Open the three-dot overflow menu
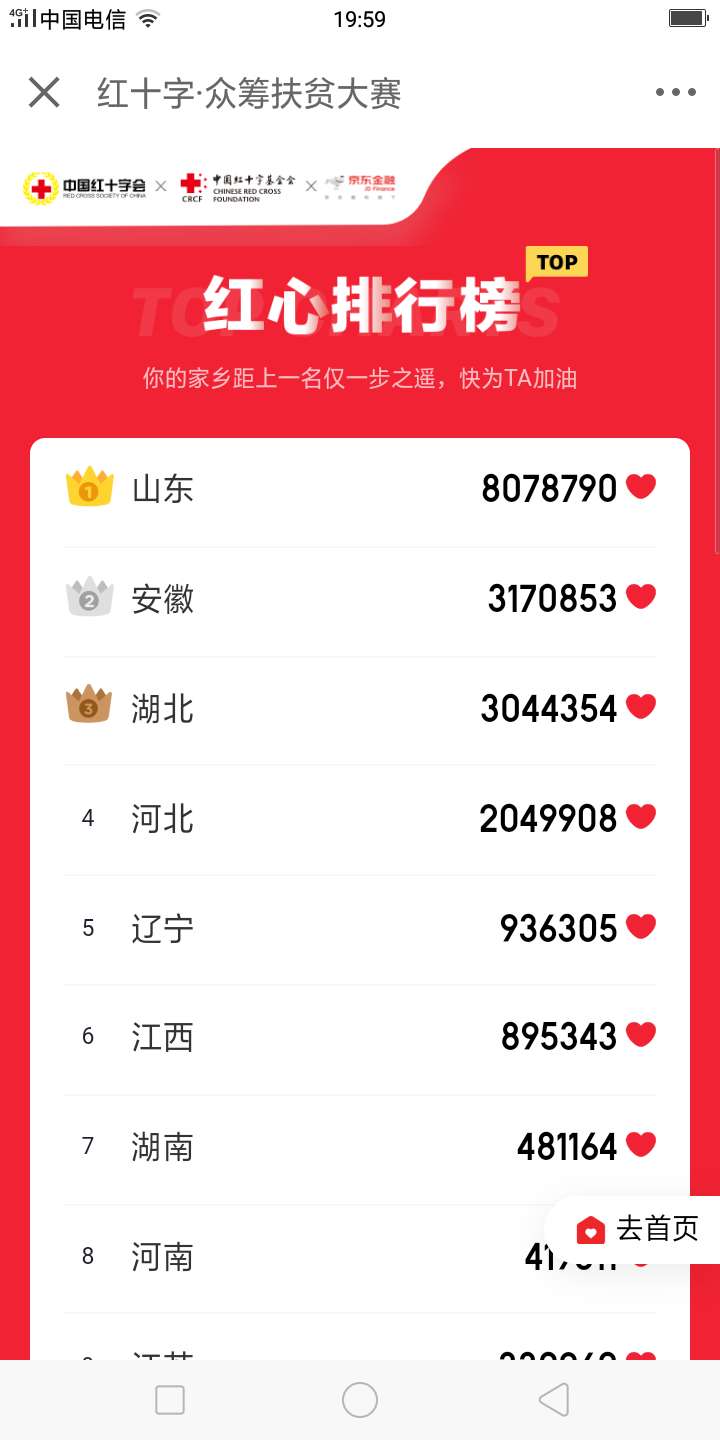 (x=675, y=93)
